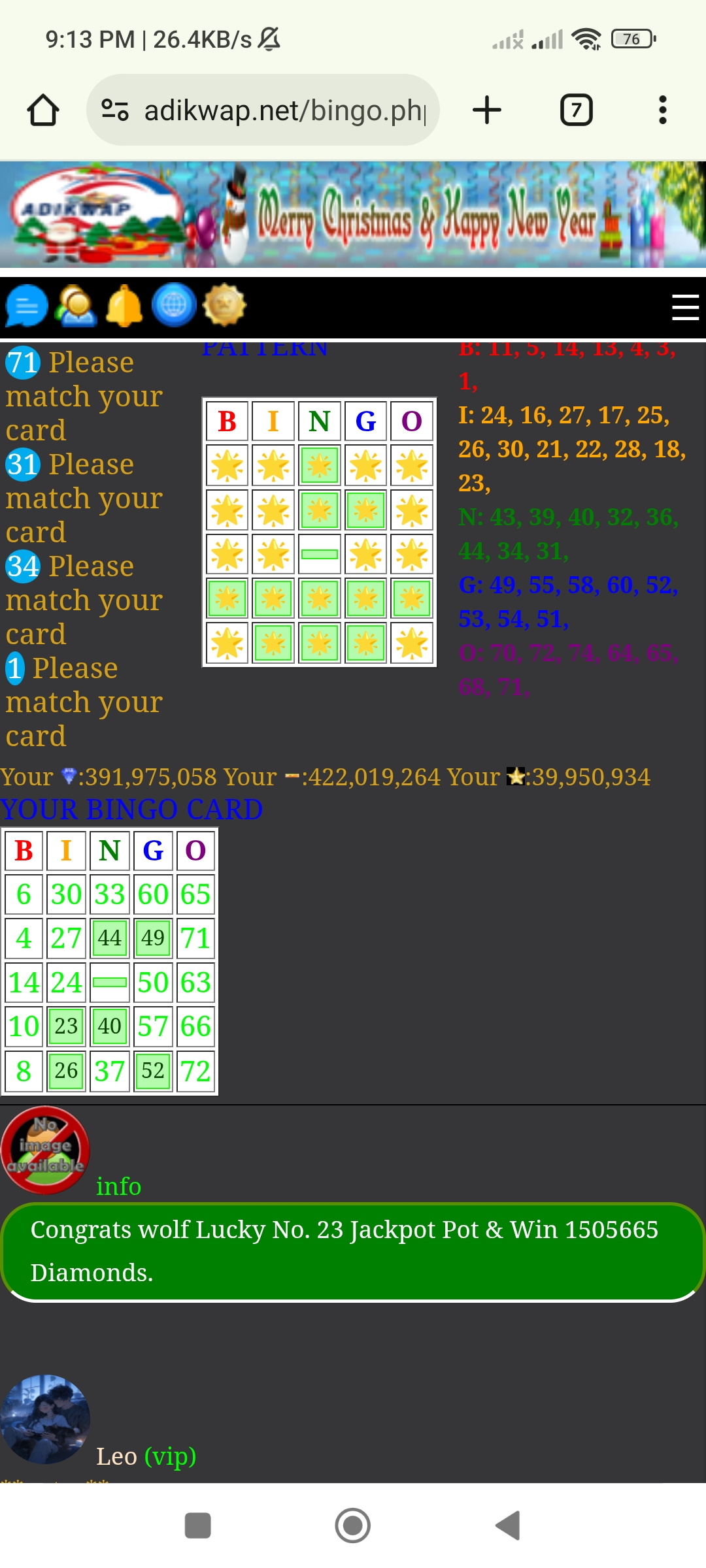Image resolution: width=706 pixels, height=1568 pixels.
Task: Open the notifications bell
Action: click(x=124, y=305)
